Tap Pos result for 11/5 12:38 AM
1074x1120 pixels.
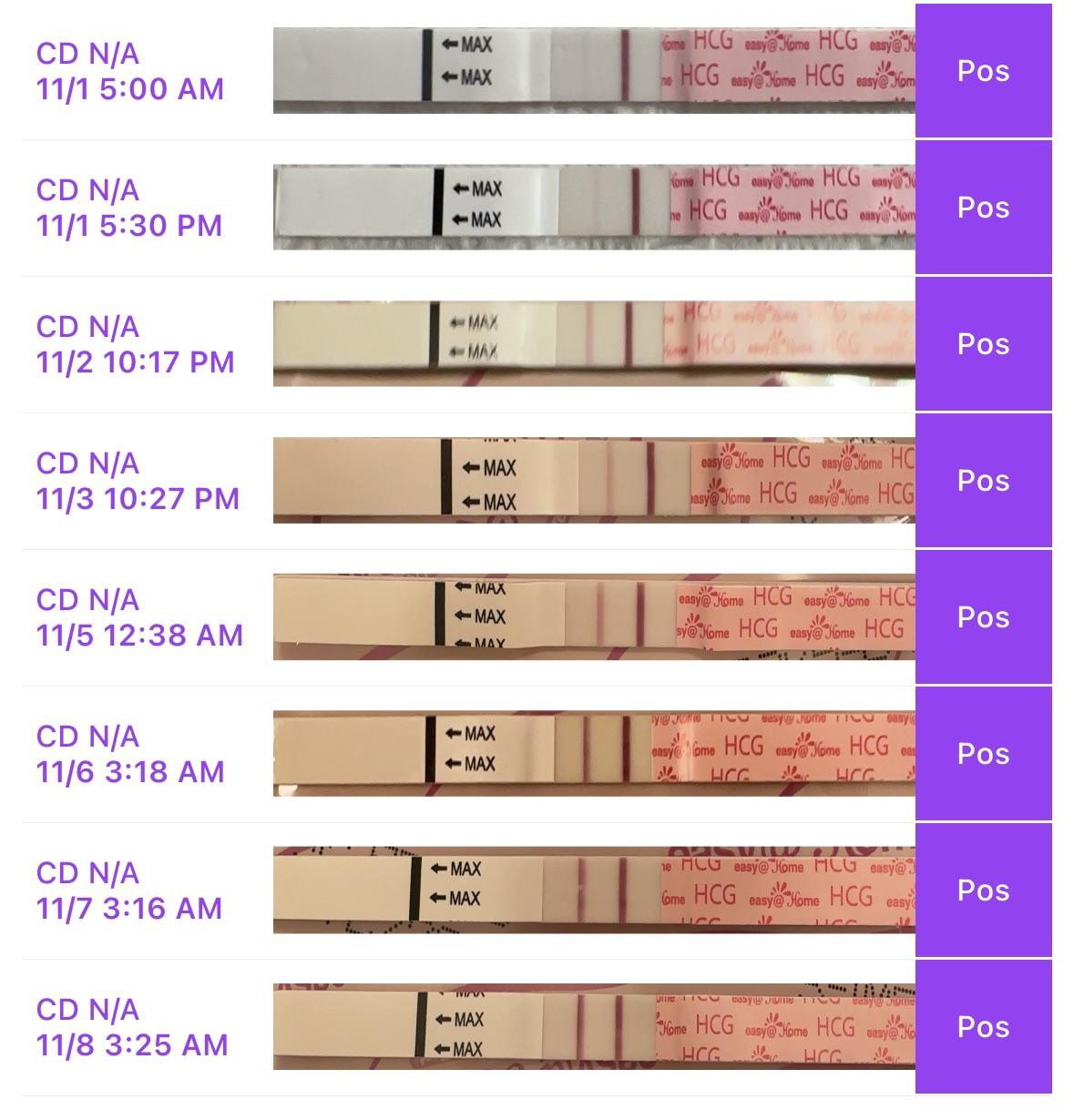click(x=983, y=617)
